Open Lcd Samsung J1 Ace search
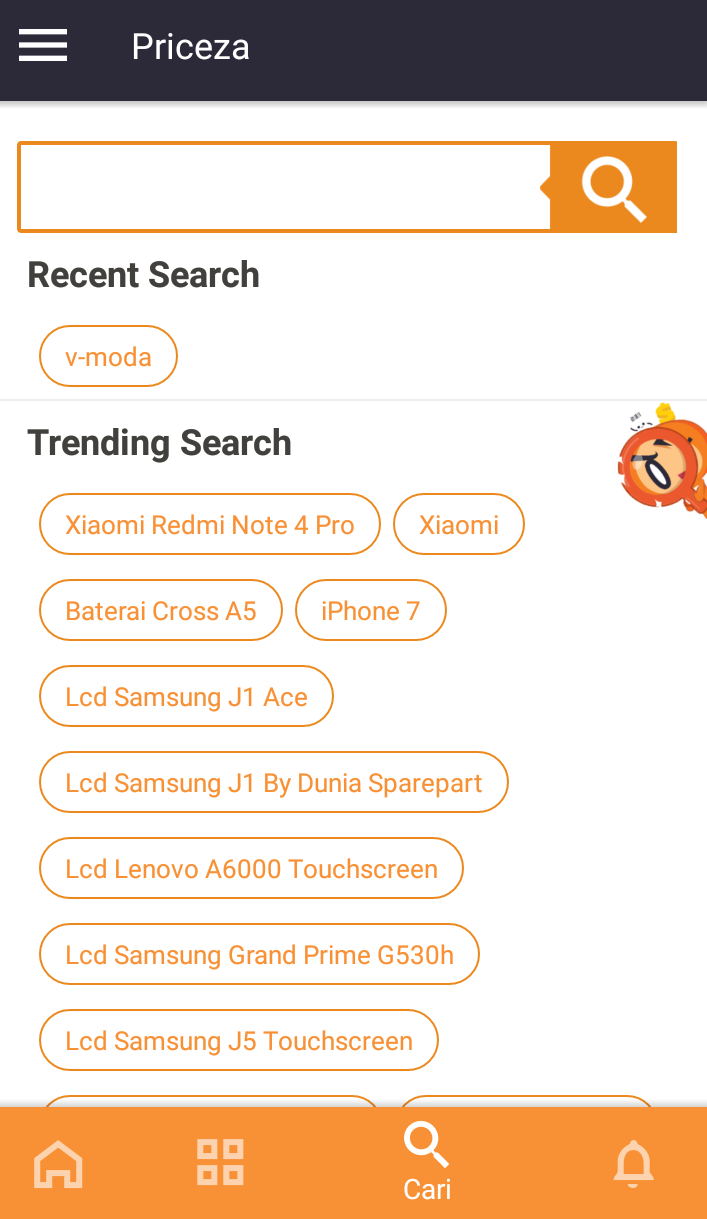 click(x=186, y=696)
